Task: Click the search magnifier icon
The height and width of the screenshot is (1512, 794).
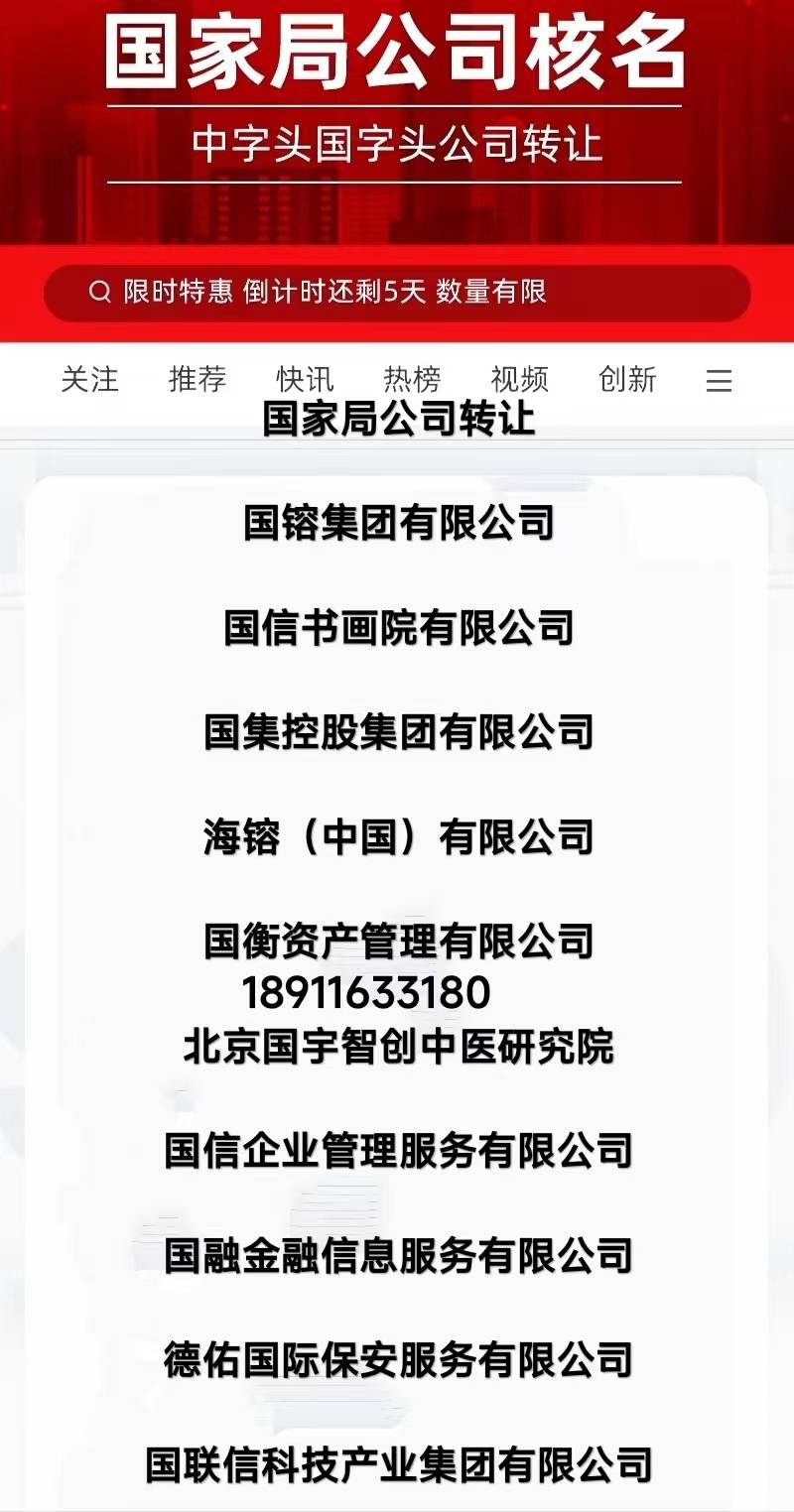Action: (x=98, y=291)
